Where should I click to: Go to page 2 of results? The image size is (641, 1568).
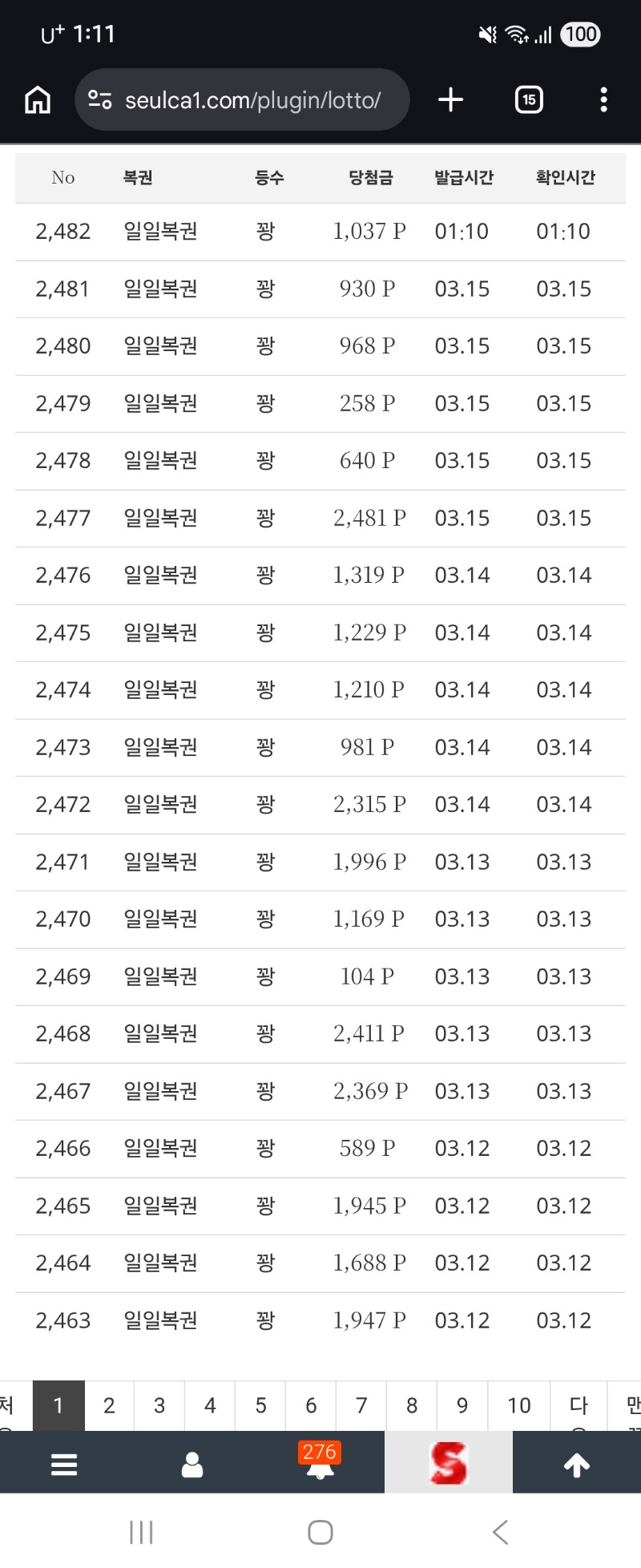[109, 1405]
